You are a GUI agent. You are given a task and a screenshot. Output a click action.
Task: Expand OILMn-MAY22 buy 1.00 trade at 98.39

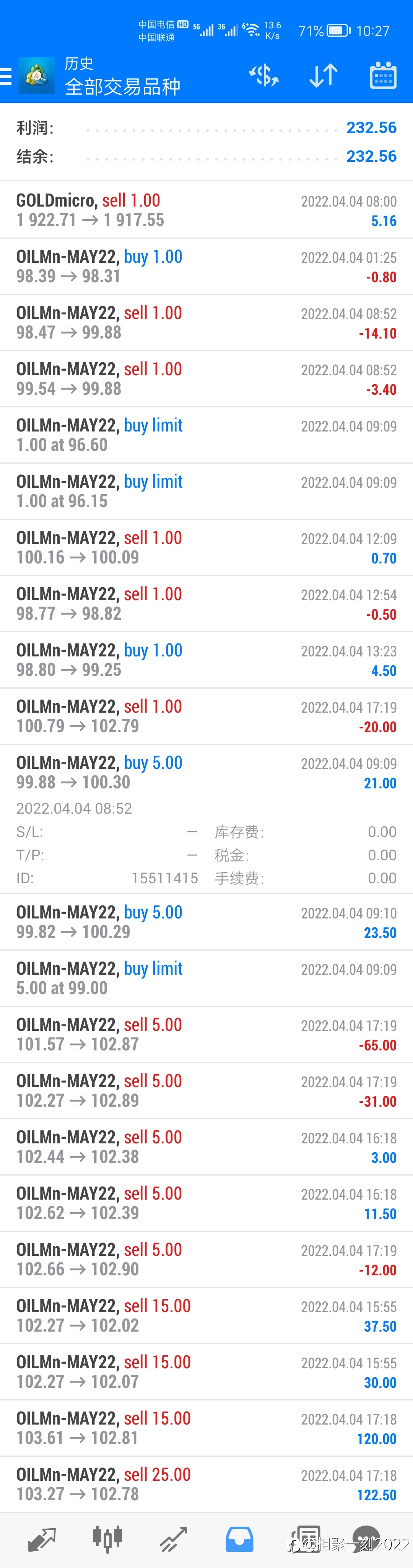coord(206,267)
